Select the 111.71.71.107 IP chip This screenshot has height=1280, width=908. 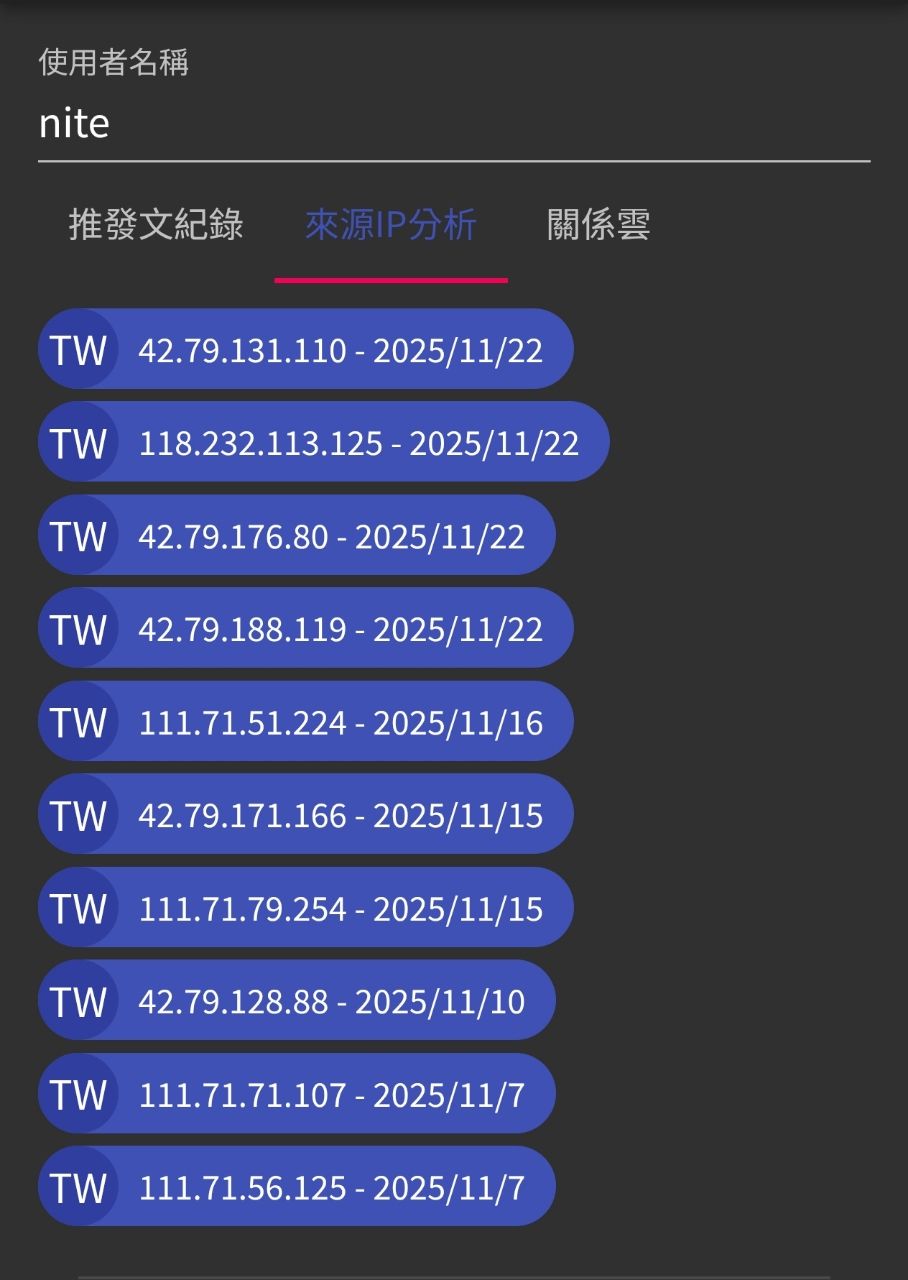click(297, 1094)
